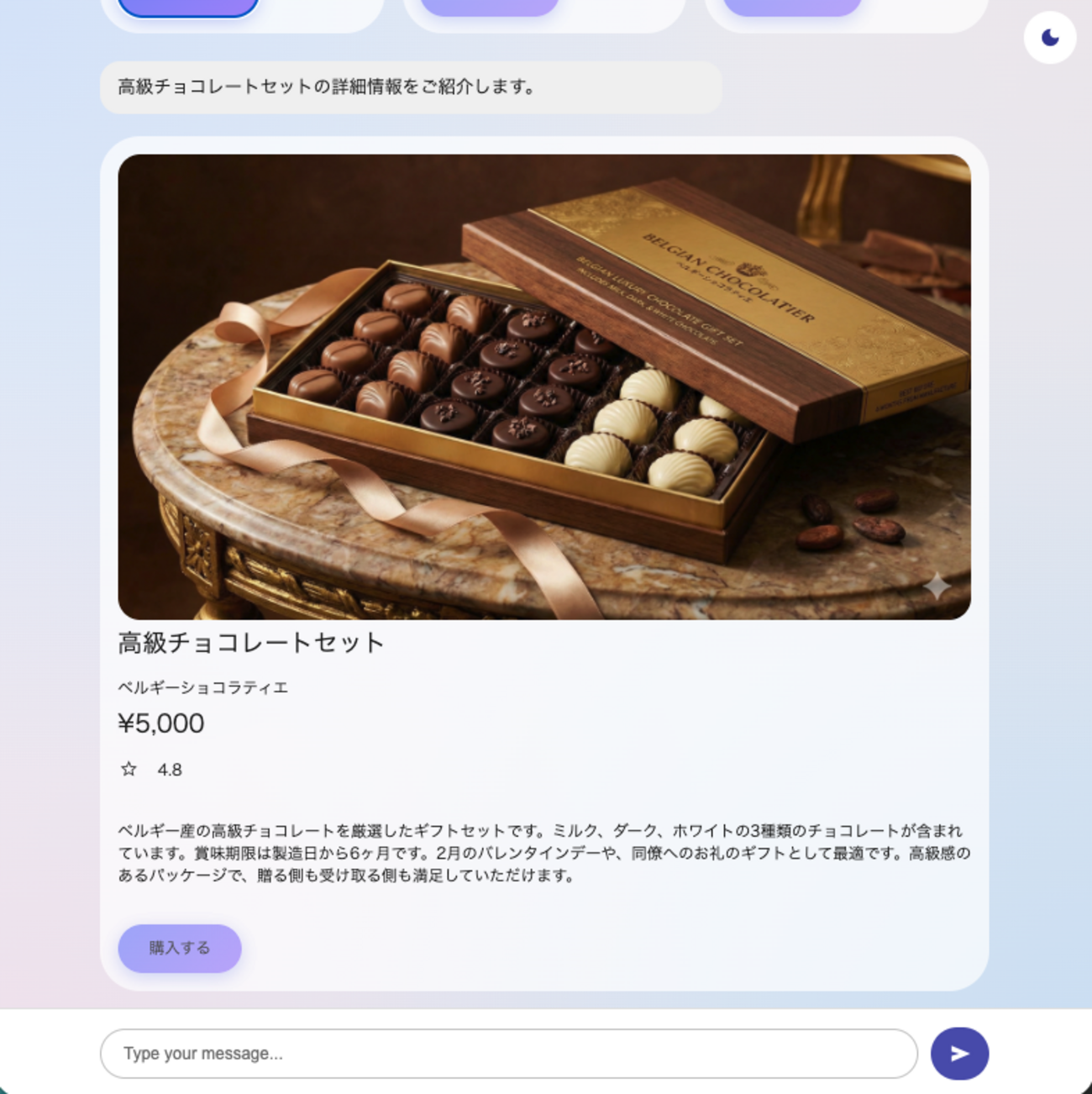Click the paper plane icon in the purple circle

pos(960,1053)
